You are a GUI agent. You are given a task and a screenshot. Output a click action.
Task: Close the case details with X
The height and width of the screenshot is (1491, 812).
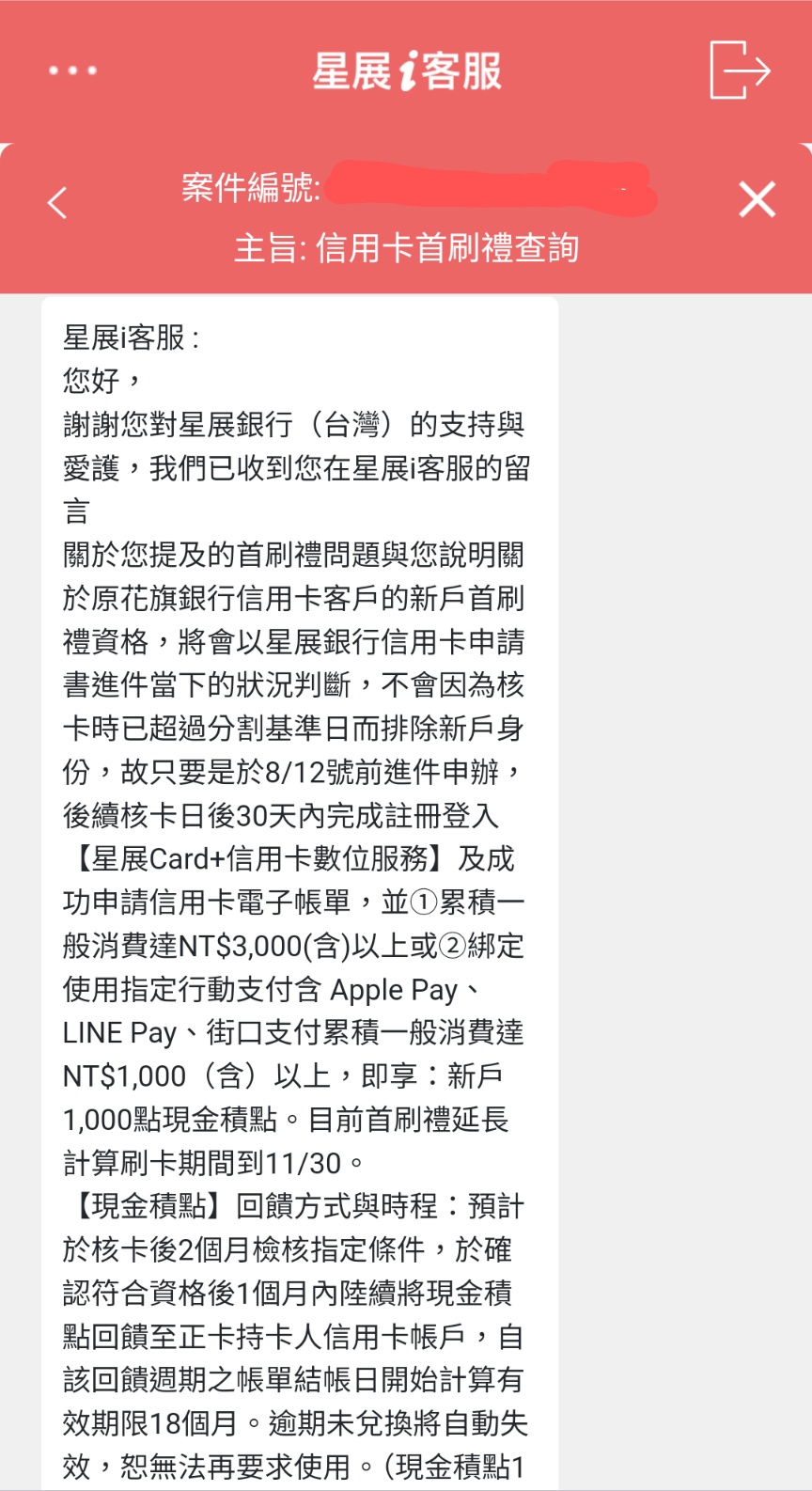[757, 200]
